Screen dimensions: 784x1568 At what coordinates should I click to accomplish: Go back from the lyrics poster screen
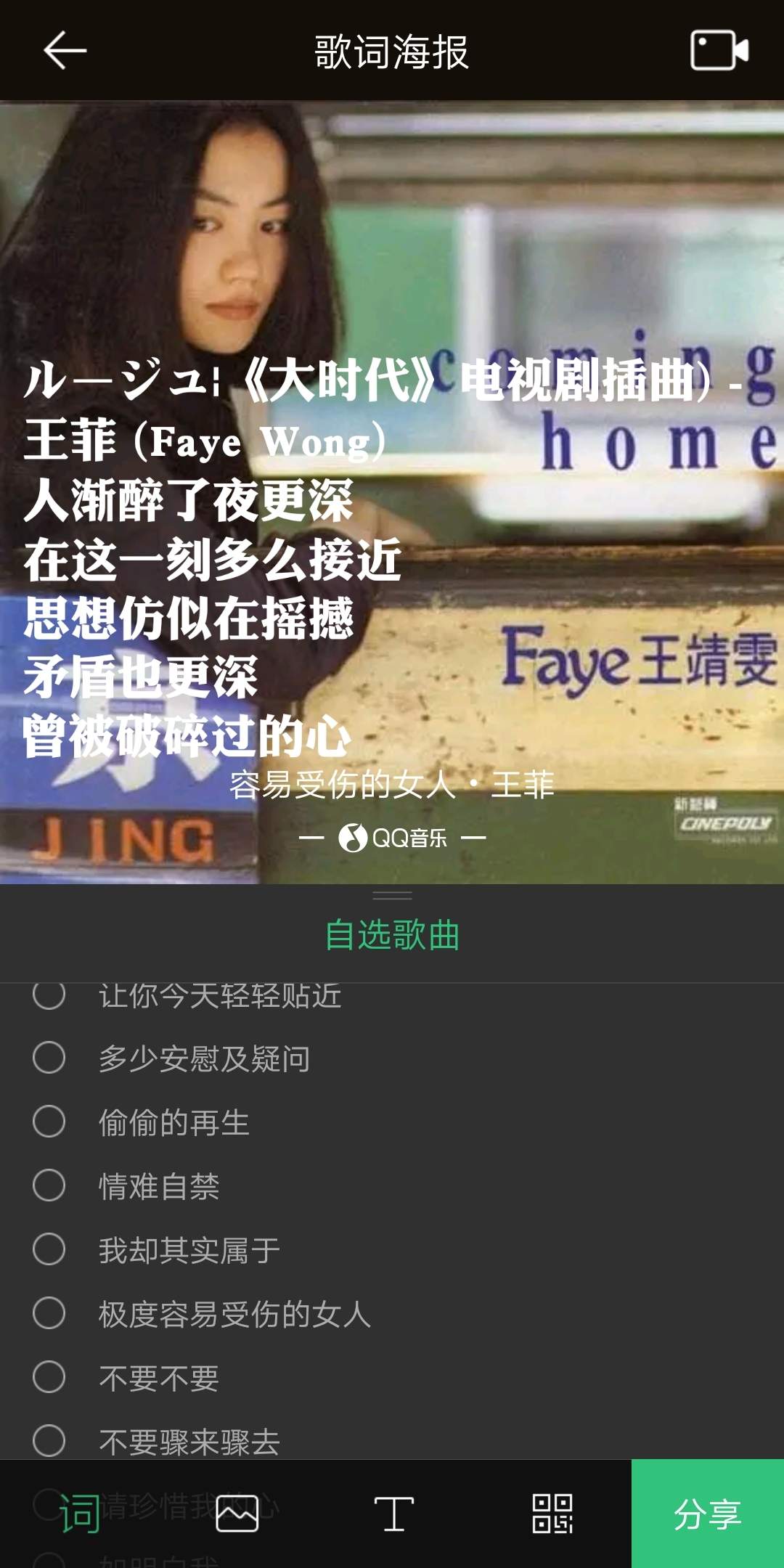click(x=65, y=51)
